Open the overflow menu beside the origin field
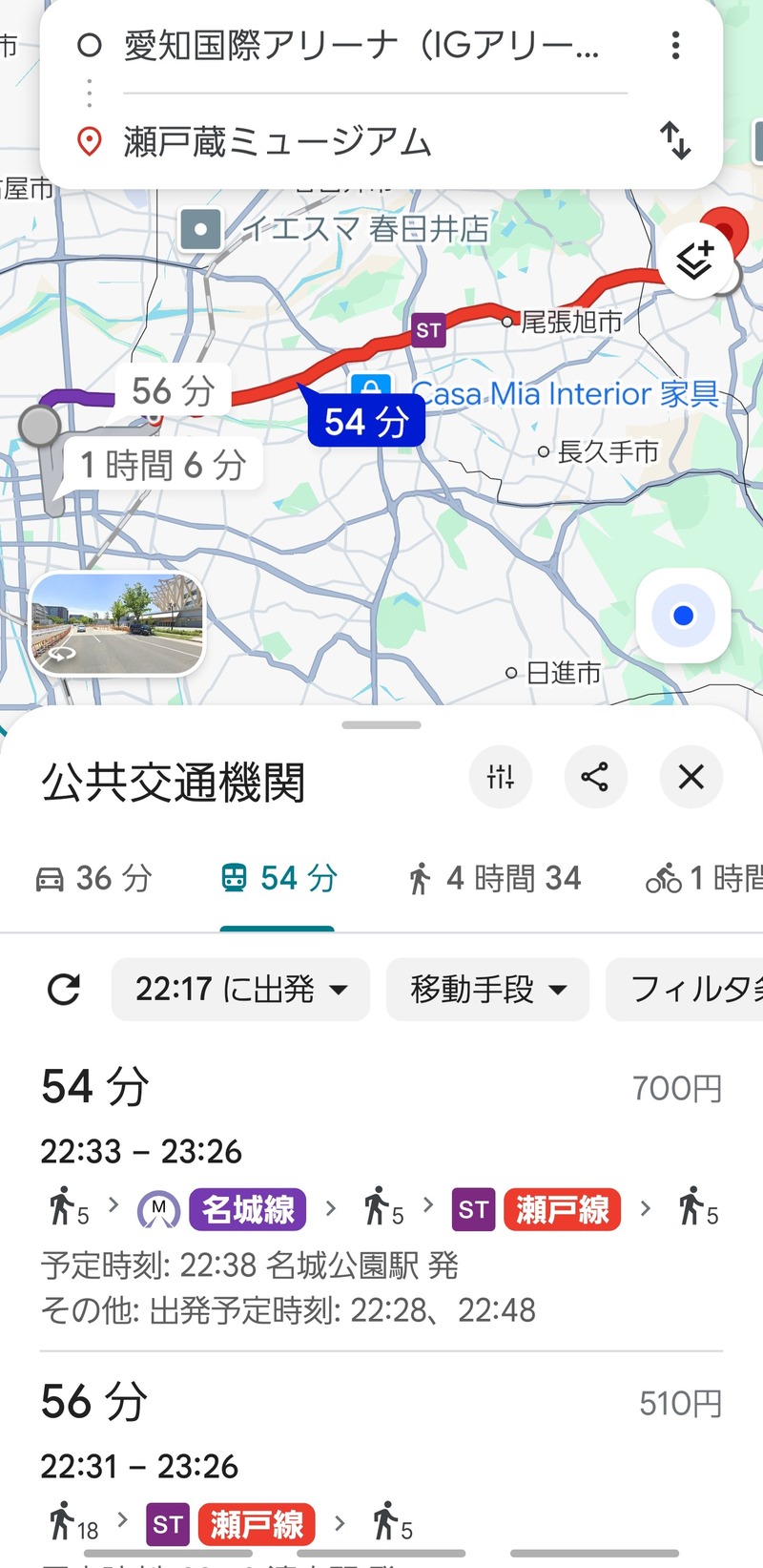 [675, 45]
